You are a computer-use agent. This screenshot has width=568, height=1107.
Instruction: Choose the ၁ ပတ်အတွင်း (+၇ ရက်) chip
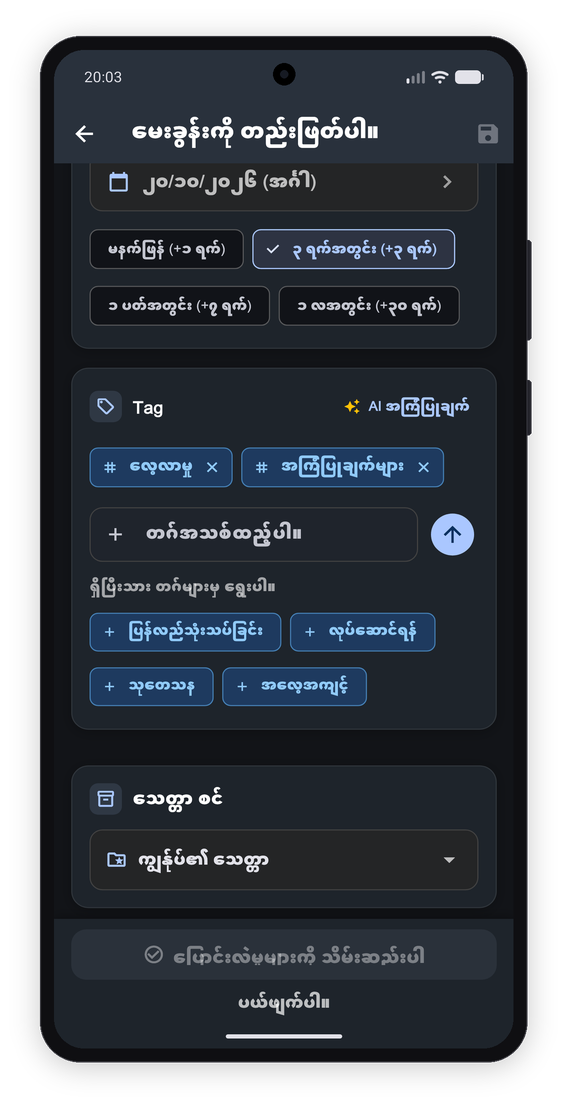click(180, 306)
